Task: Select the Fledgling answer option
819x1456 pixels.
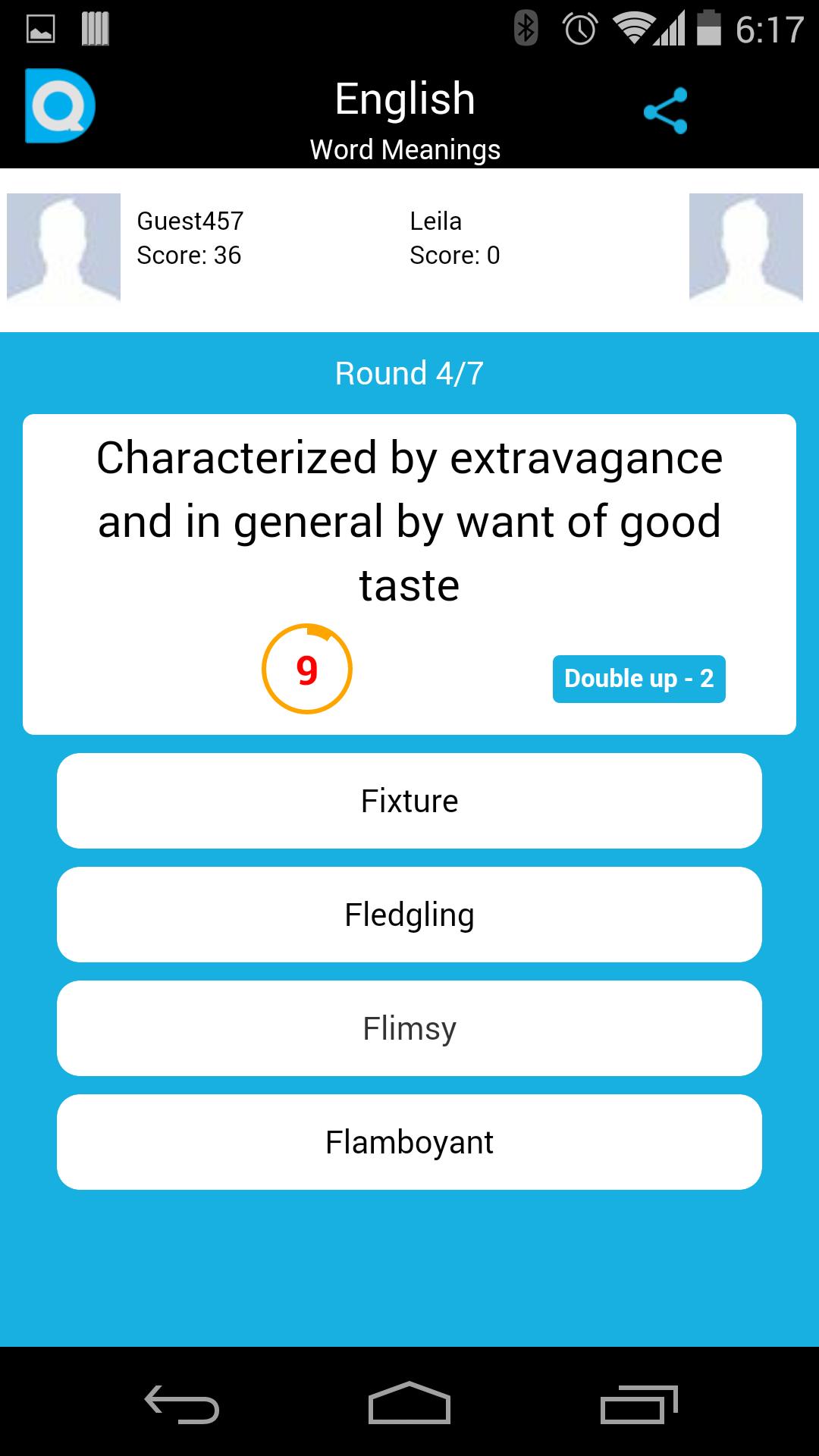Action: [x=409, y=915]
